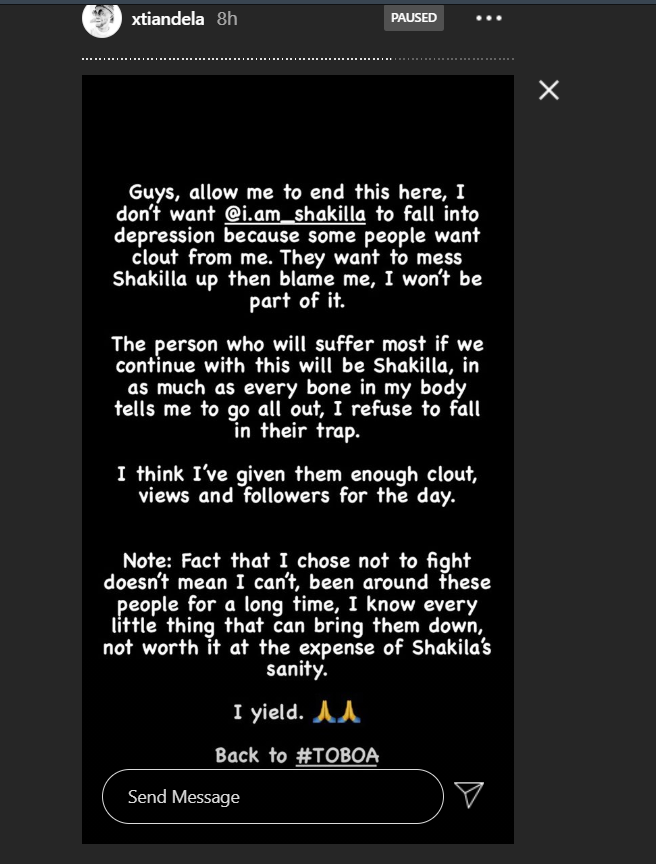Image resolution: width=656 pixels, height=865 pixels.
Task: Share this story via the paper plane
Action: tap(469, 795)
